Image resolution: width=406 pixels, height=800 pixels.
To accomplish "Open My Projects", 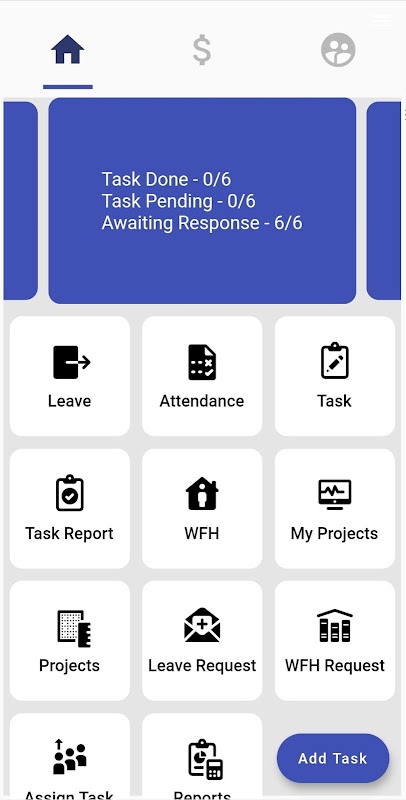I will [x=335, y=509].
